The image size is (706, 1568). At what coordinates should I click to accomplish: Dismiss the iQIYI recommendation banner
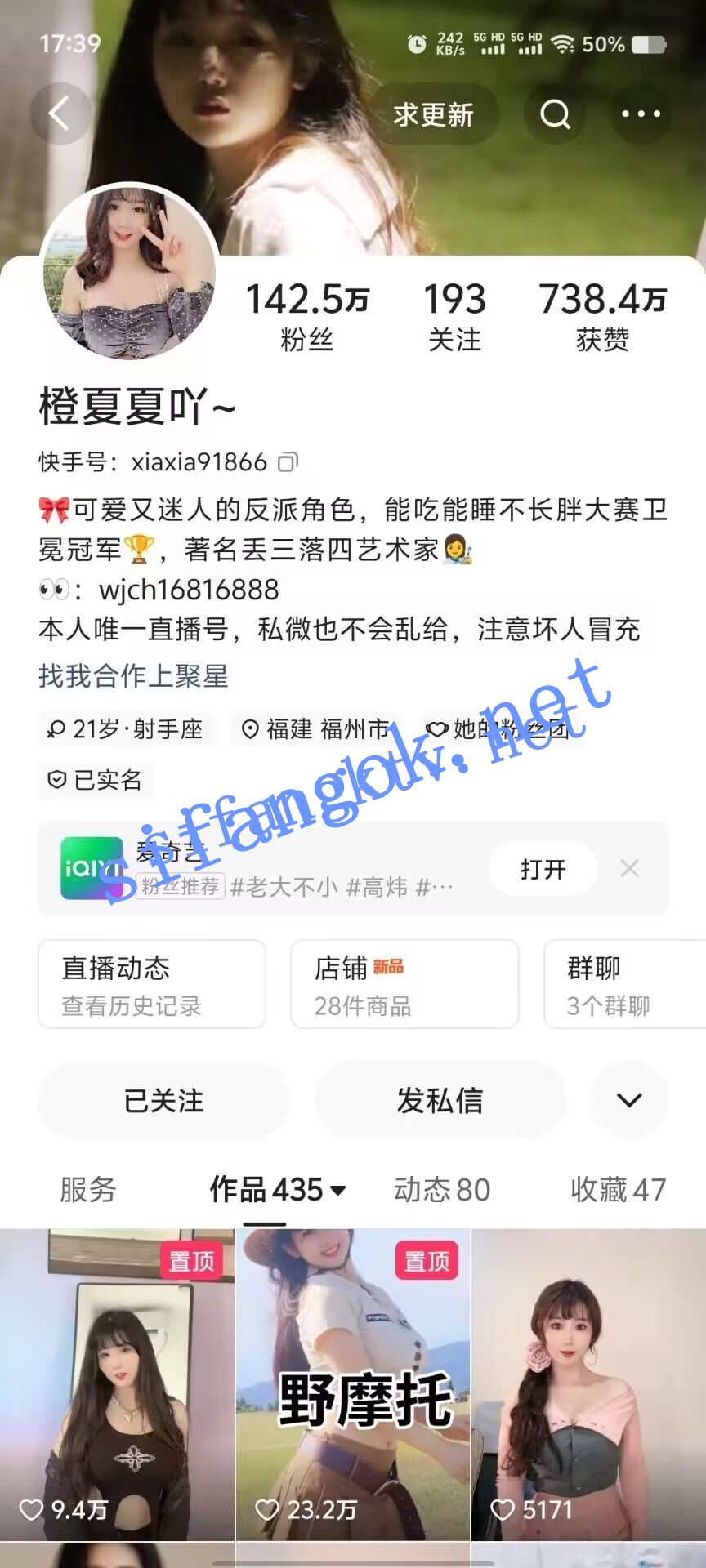coord(629,869)
